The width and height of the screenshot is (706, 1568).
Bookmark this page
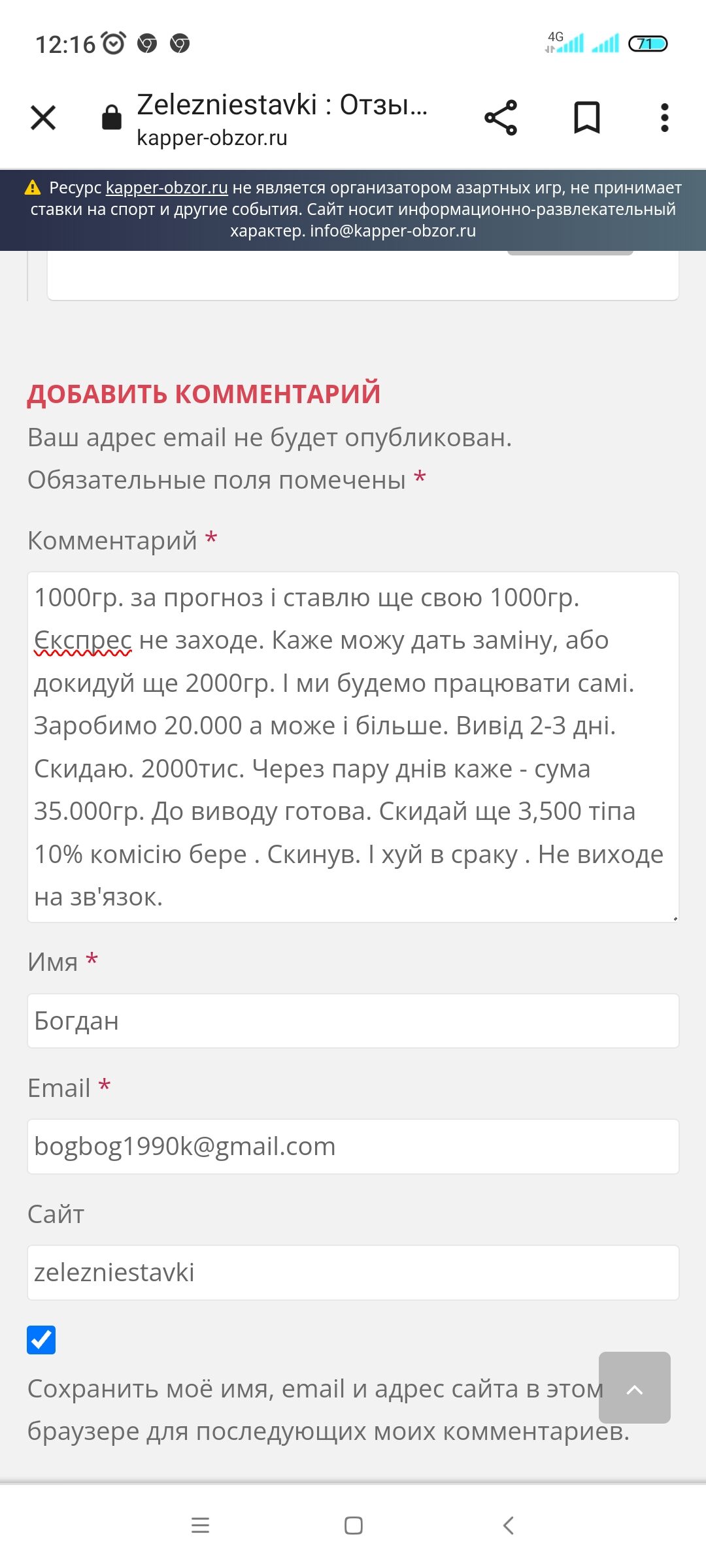coord(586,118)
